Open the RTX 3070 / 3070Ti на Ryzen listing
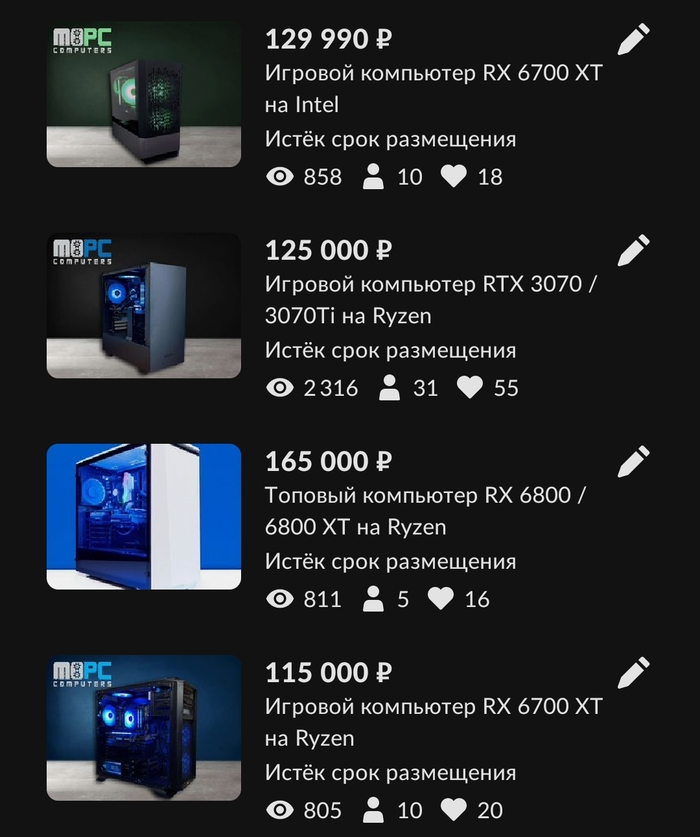The image size is (700, 837). (x=430, y=300)
